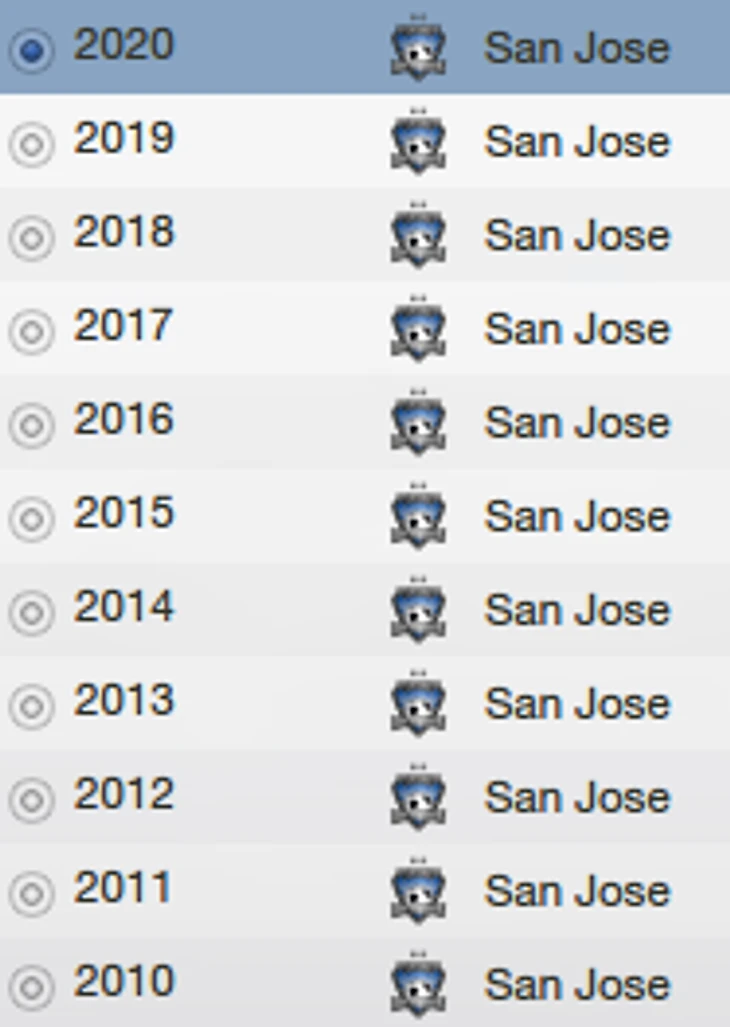
Task: Select the 2020 San Jose season
Action: click(x=32, y=50)
